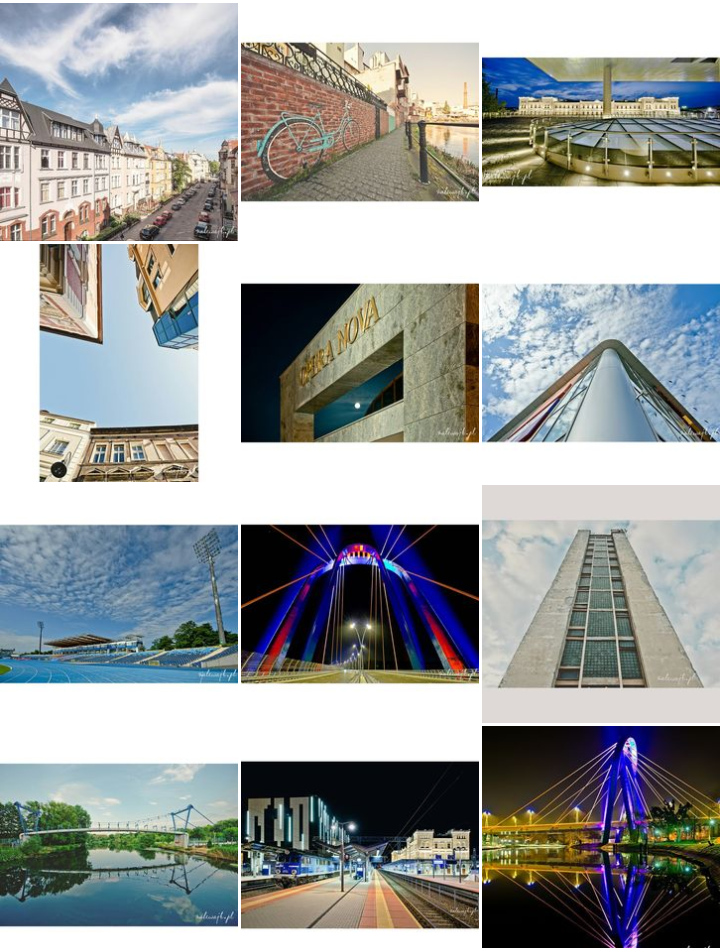Screen dimensions: 720x948
Task: Open the footbridge reflected in river photo
Action: (x=118, y=844)
